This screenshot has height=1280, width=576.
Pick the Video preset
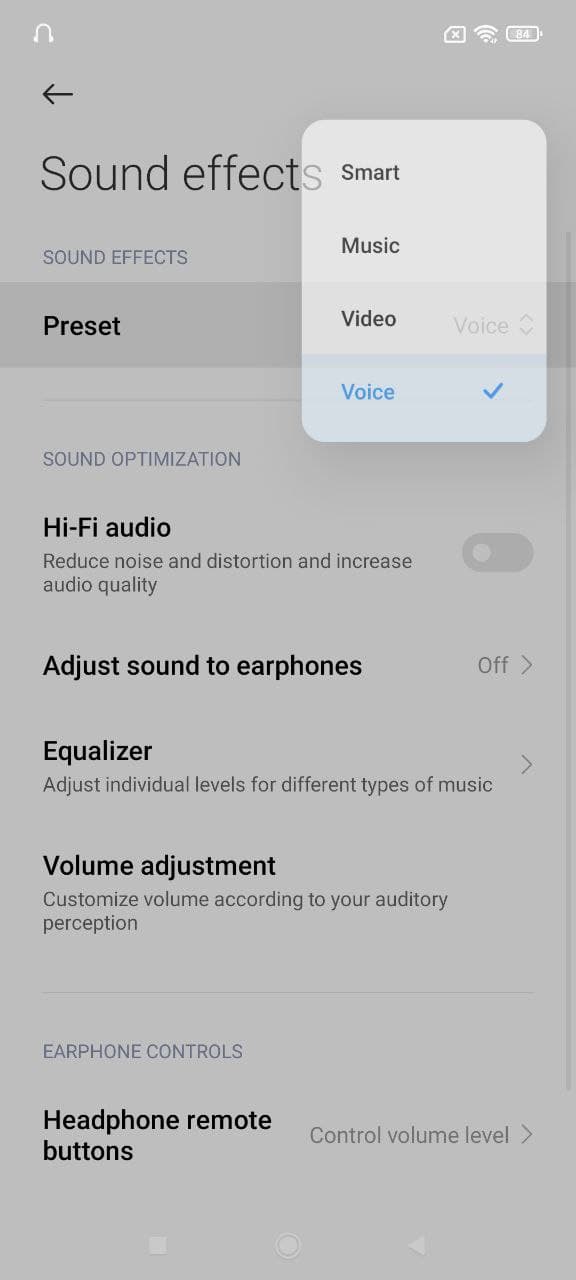[424, 318]
